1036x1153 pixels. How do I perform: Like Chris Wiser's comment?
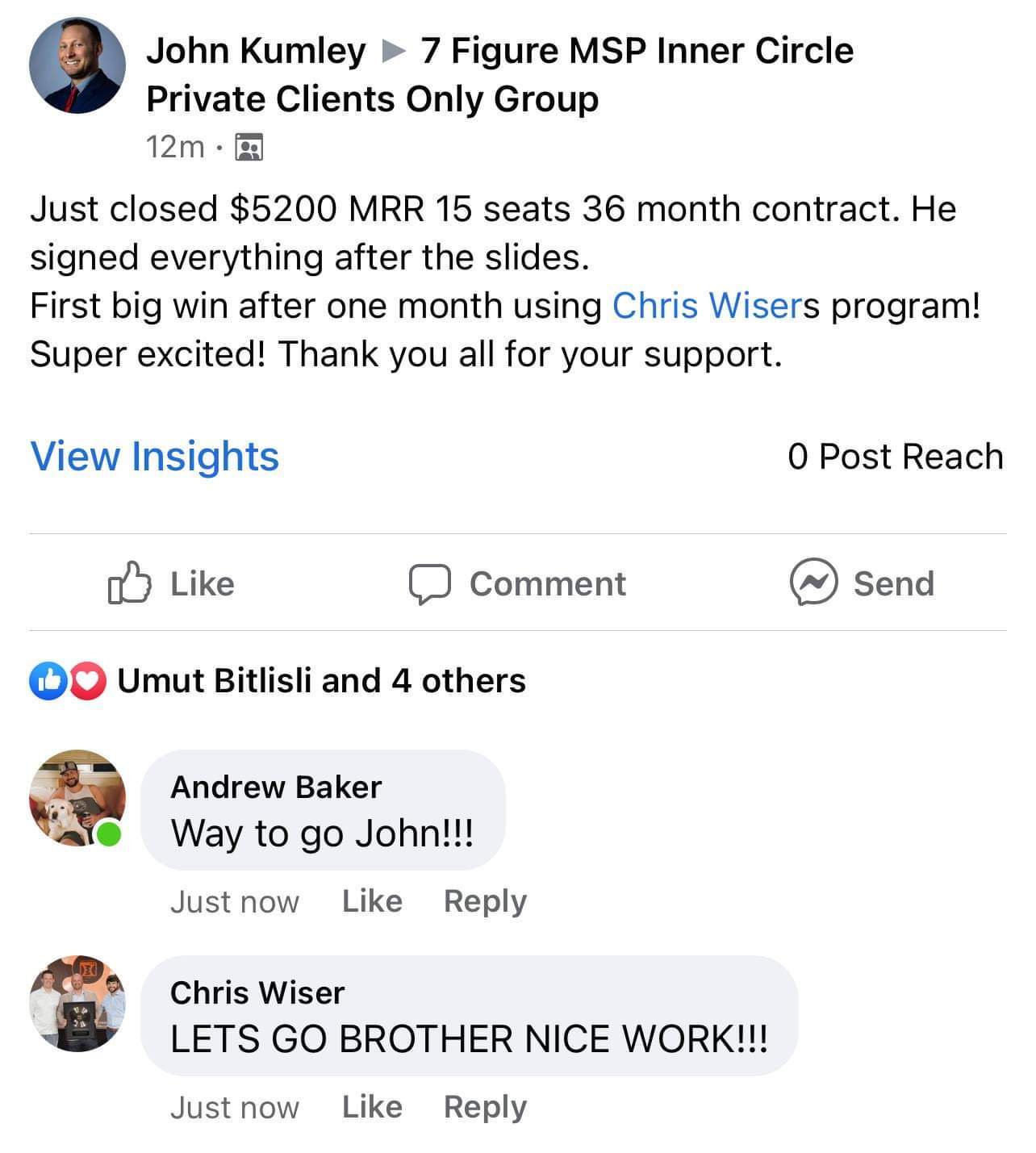(x=371, y=1106)
